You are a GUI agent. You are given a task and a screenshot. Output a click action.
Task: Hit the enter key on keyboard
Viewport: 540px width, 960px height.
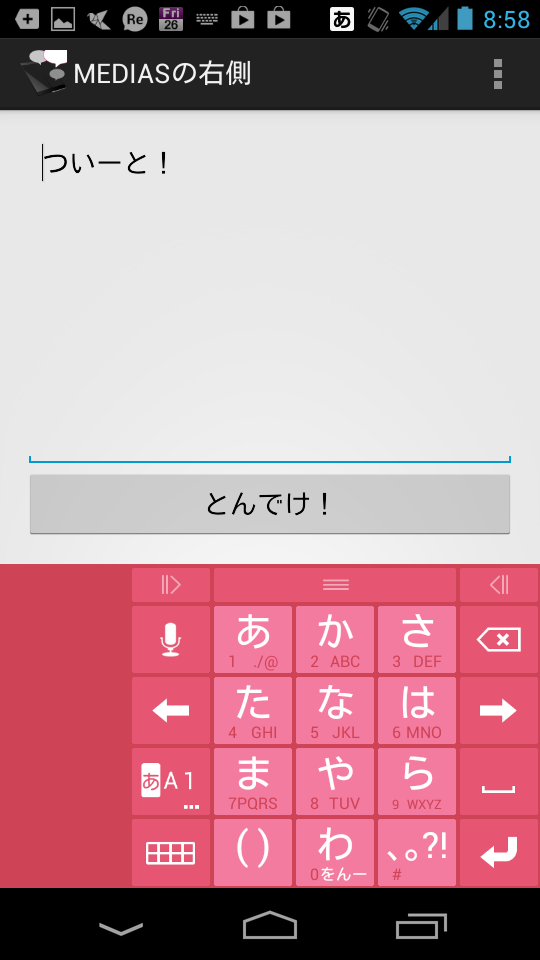tap(499, 852)
